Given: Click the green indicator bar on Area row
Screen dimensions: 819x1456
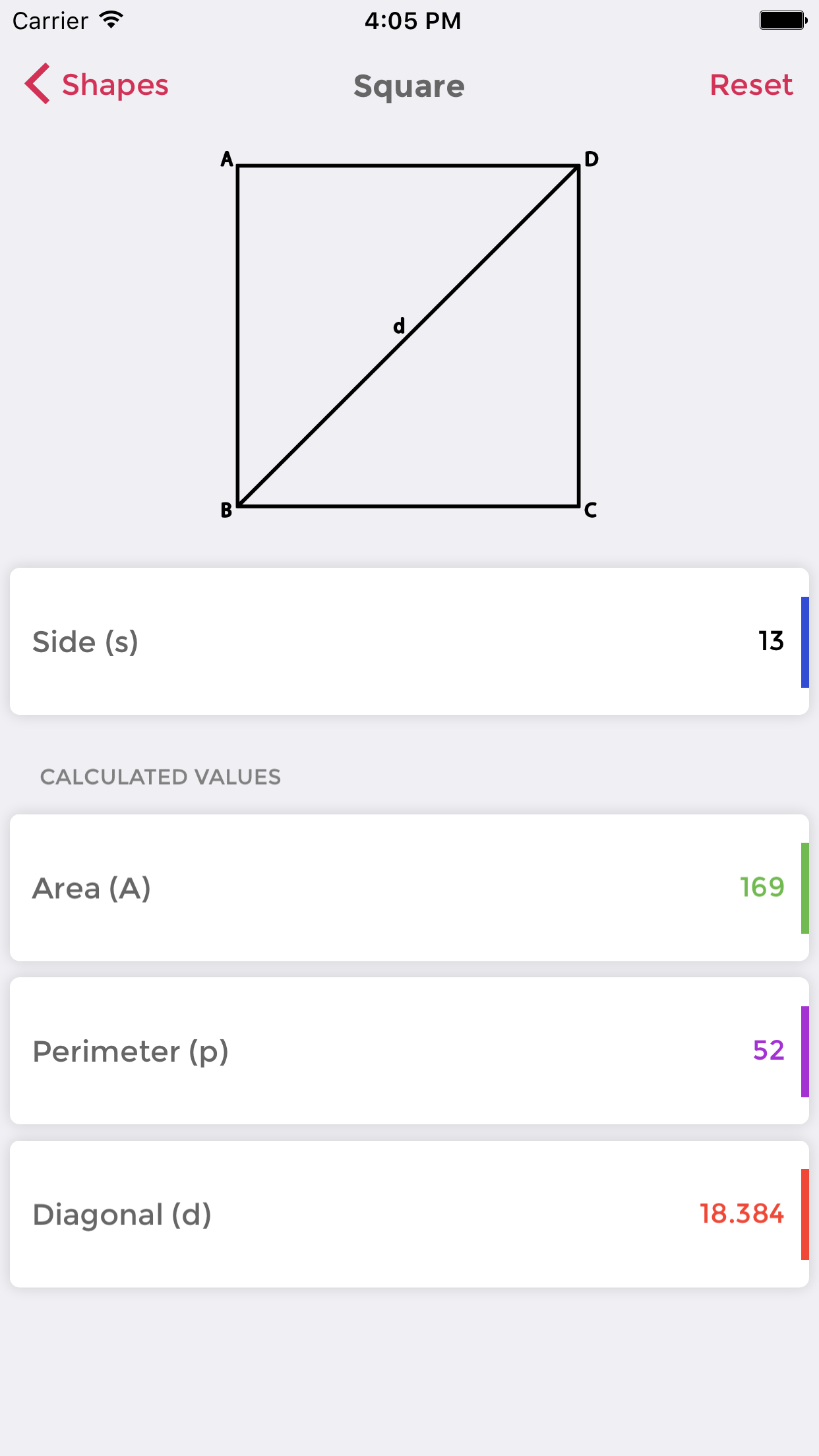Looking at the screenshot, I should (x=804, y=887).
